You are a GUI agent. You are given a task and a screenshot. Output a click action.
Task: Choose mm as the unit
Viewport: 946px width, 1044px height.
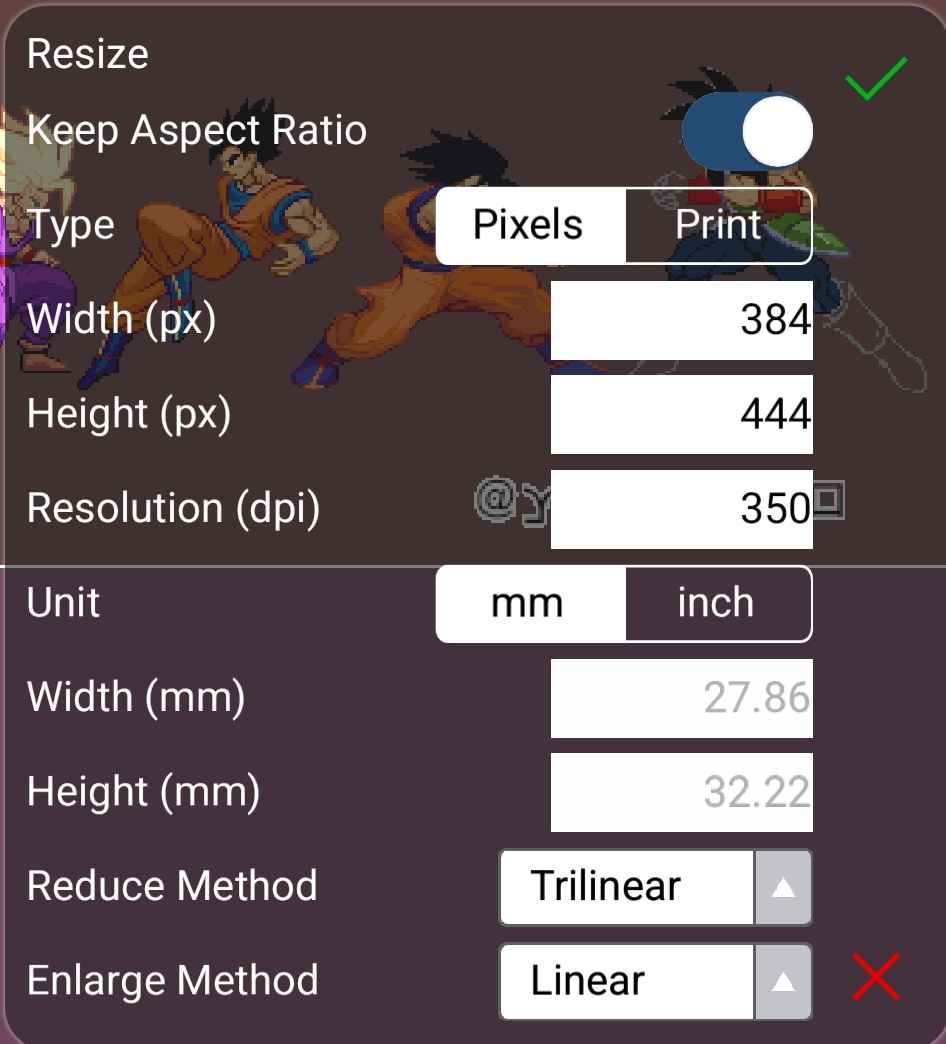[x=529, y=603]
